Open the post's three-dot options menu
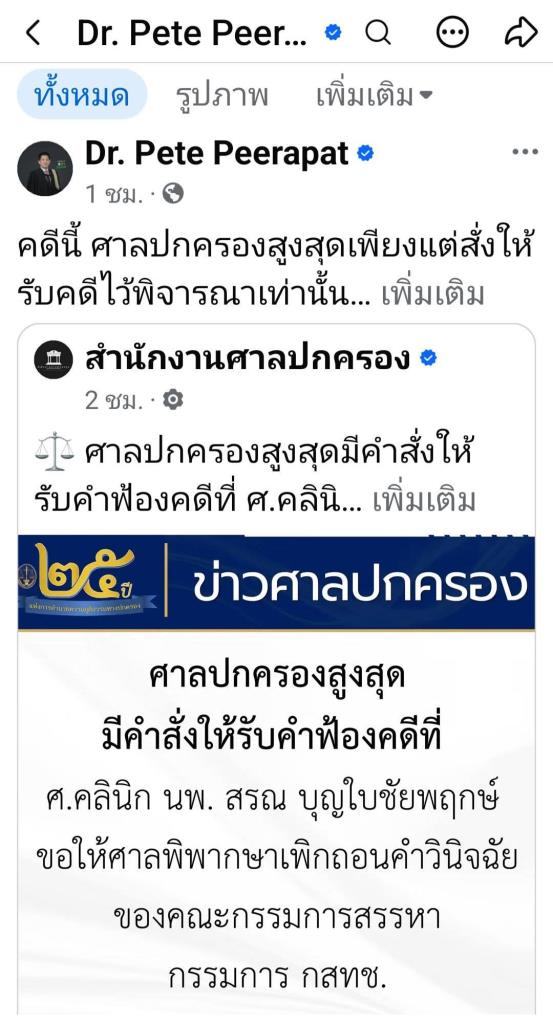Image resolution: width=553 pixels, height=1024 pixels. [x=525, y=152]
